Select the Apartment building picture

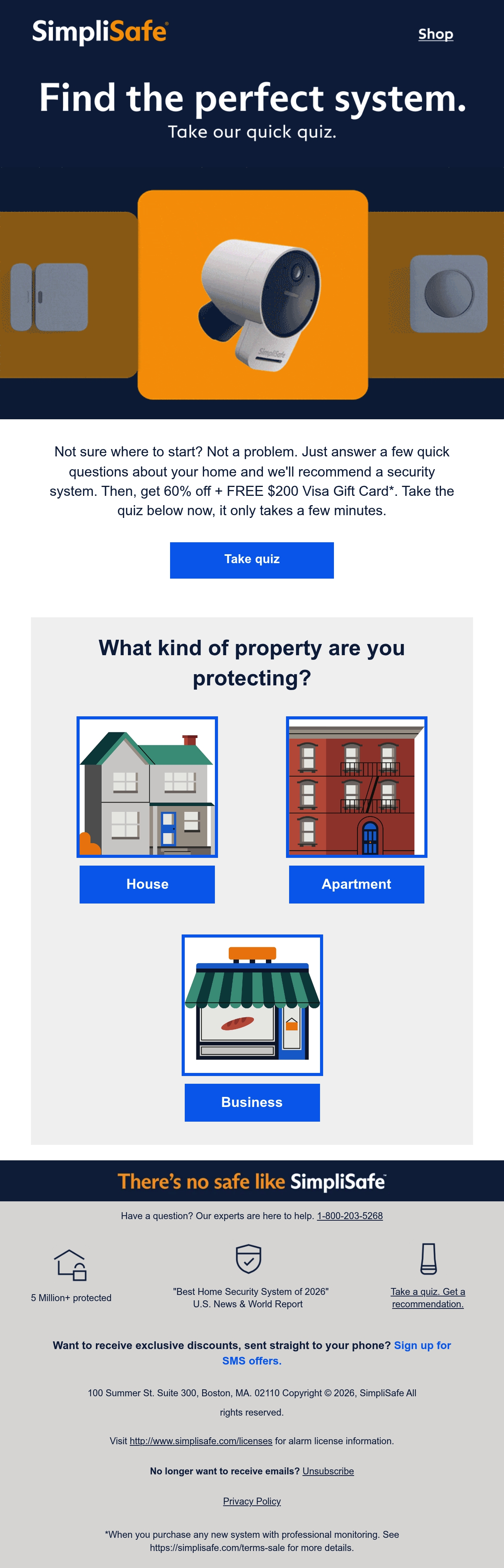coord(356,786)
